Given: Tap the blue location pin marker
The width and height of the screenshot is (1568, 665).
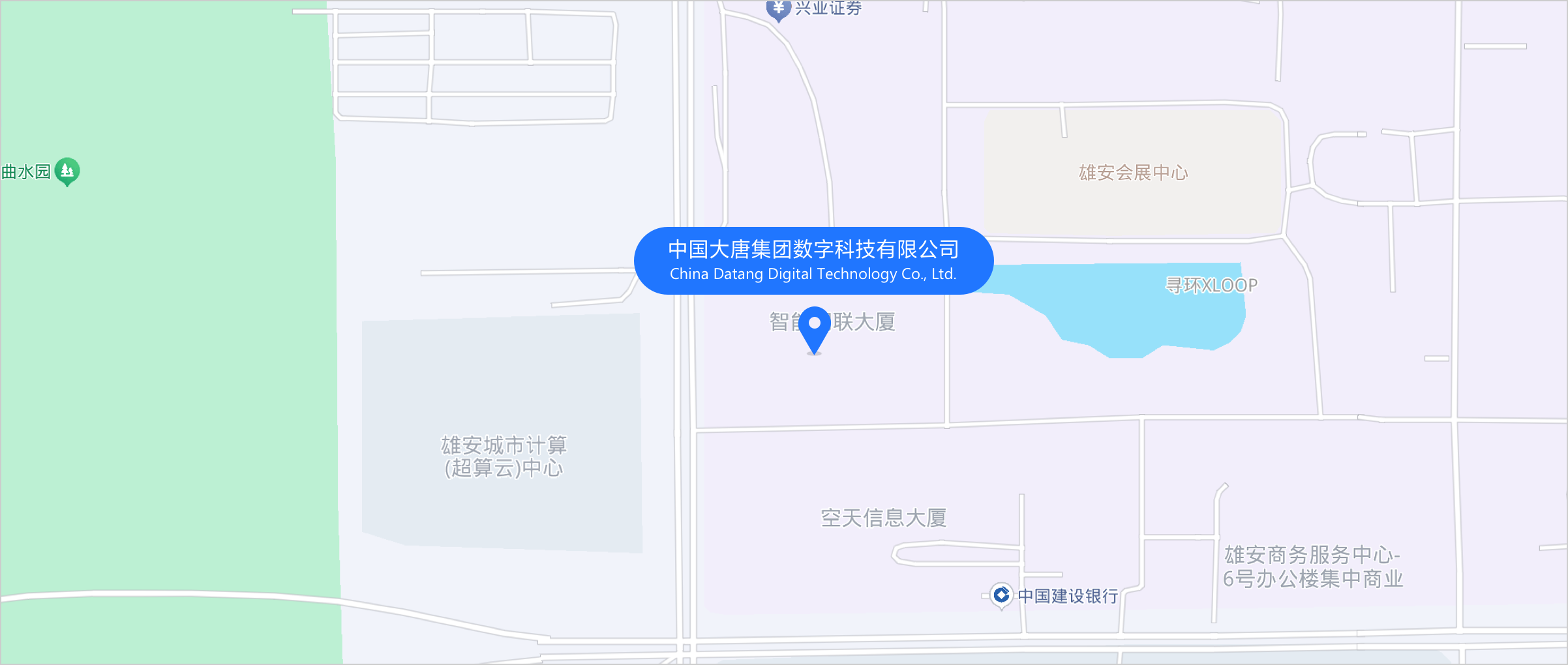Looking at the screenshot, I should (814, 328).
